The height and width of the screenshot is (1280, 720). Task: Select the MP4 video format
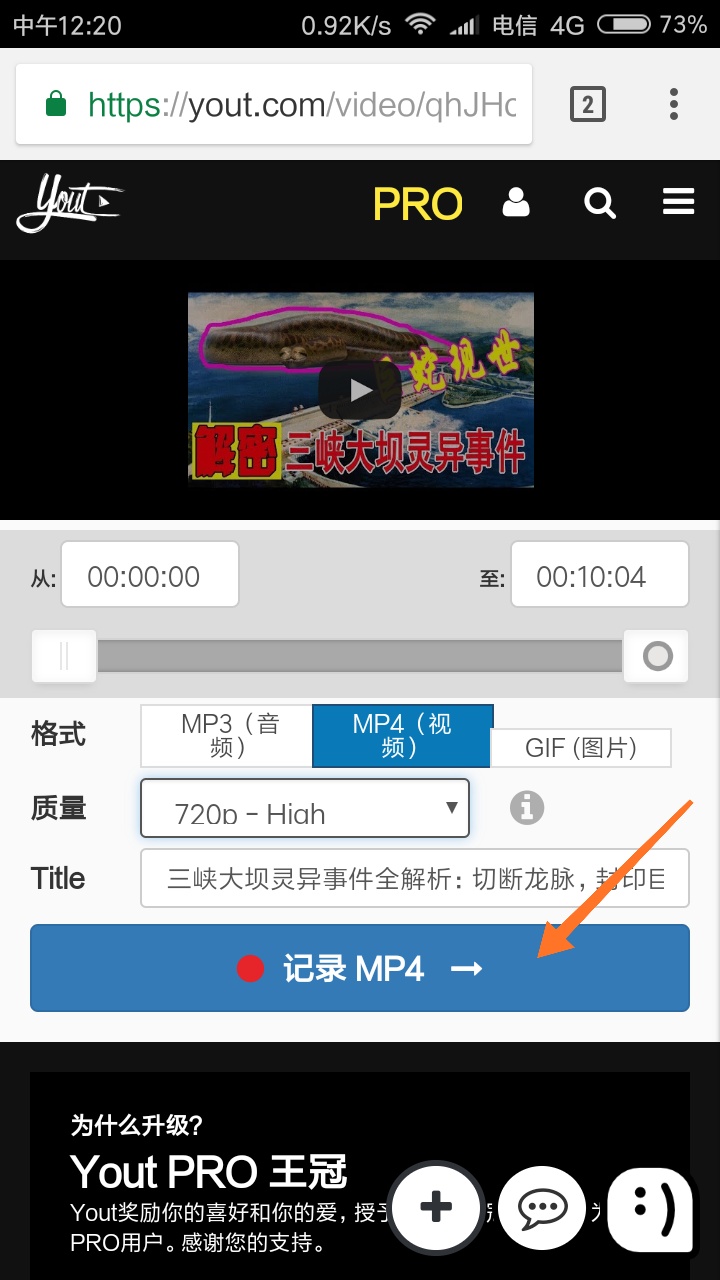tap(403, 735)
